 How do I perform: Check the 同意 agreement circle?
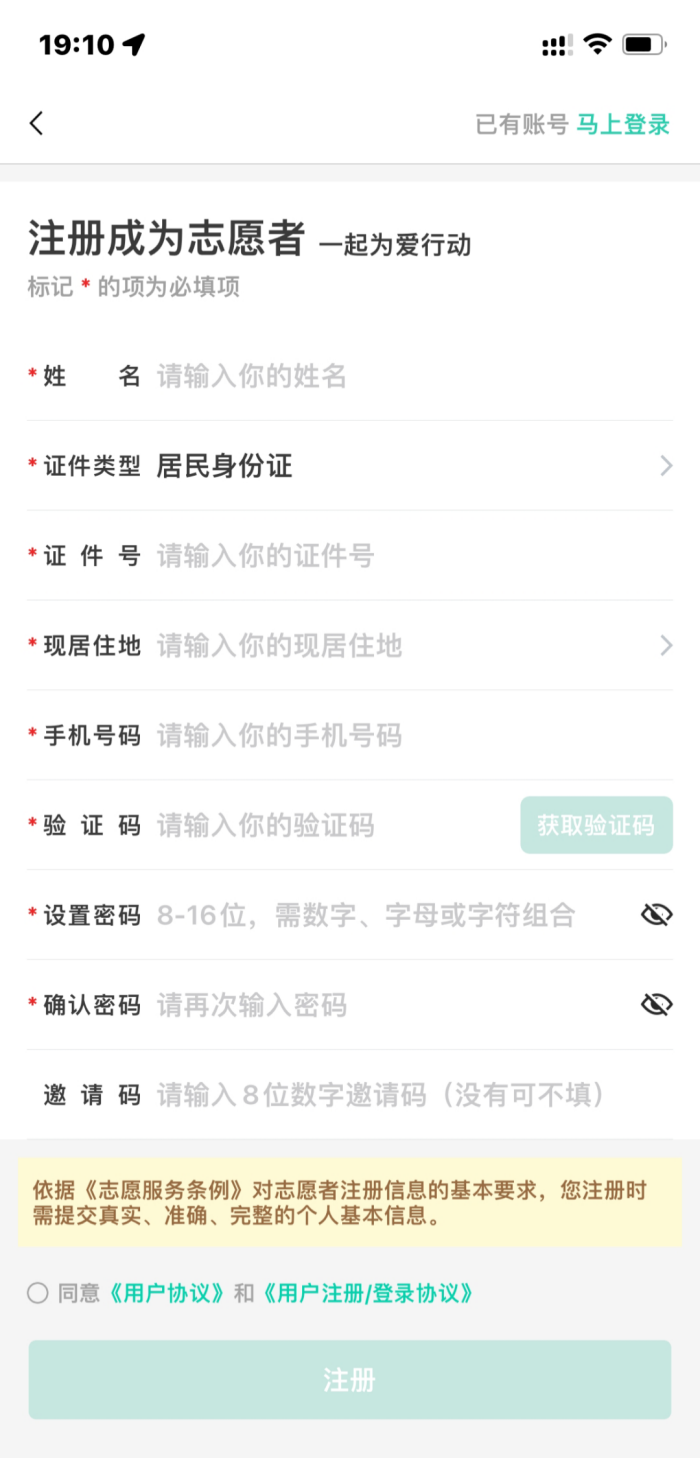38,1293
